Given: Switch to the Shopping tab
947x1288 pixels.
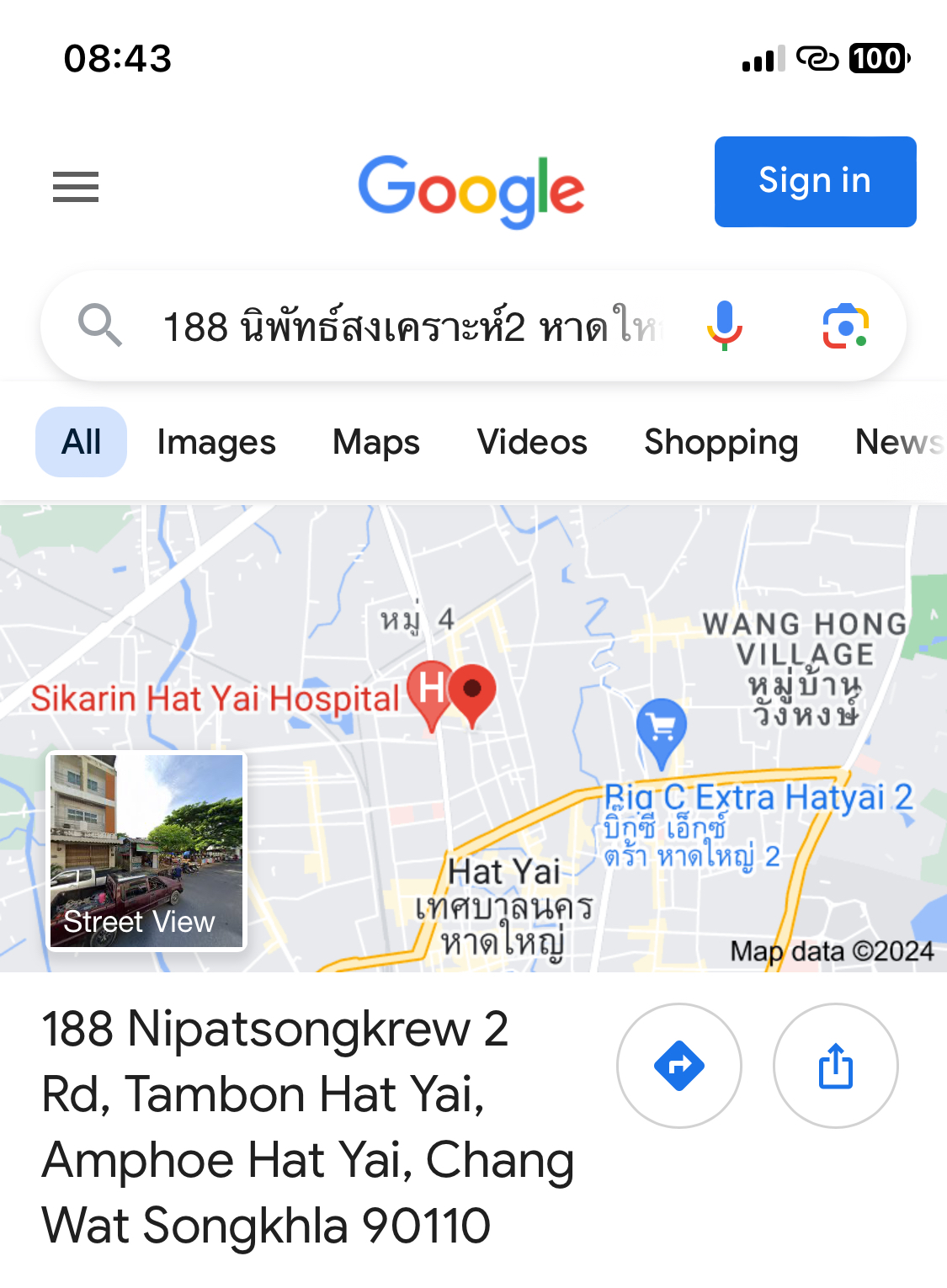Looking at the screenshot, I should coord(721,442).
